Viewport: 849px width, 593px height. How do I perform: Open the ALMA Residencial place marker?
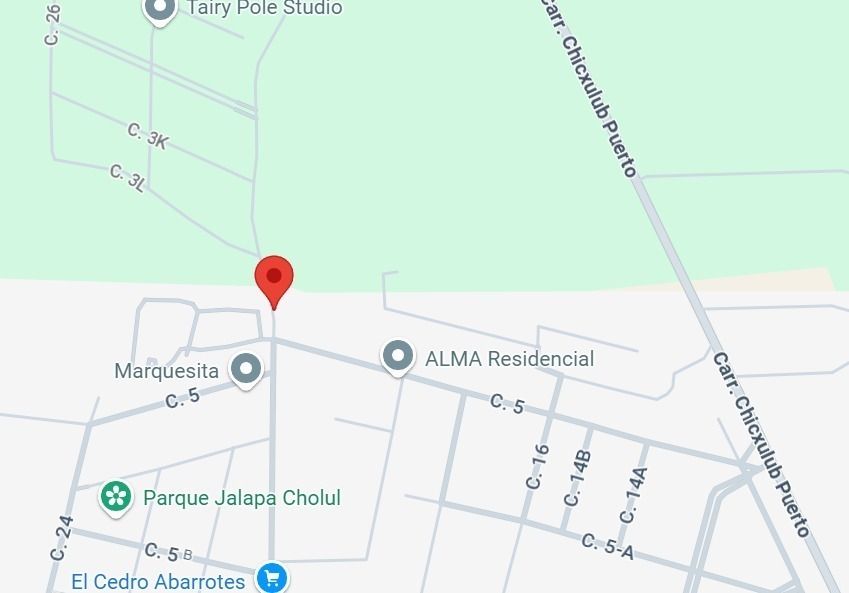click(398, 356)
